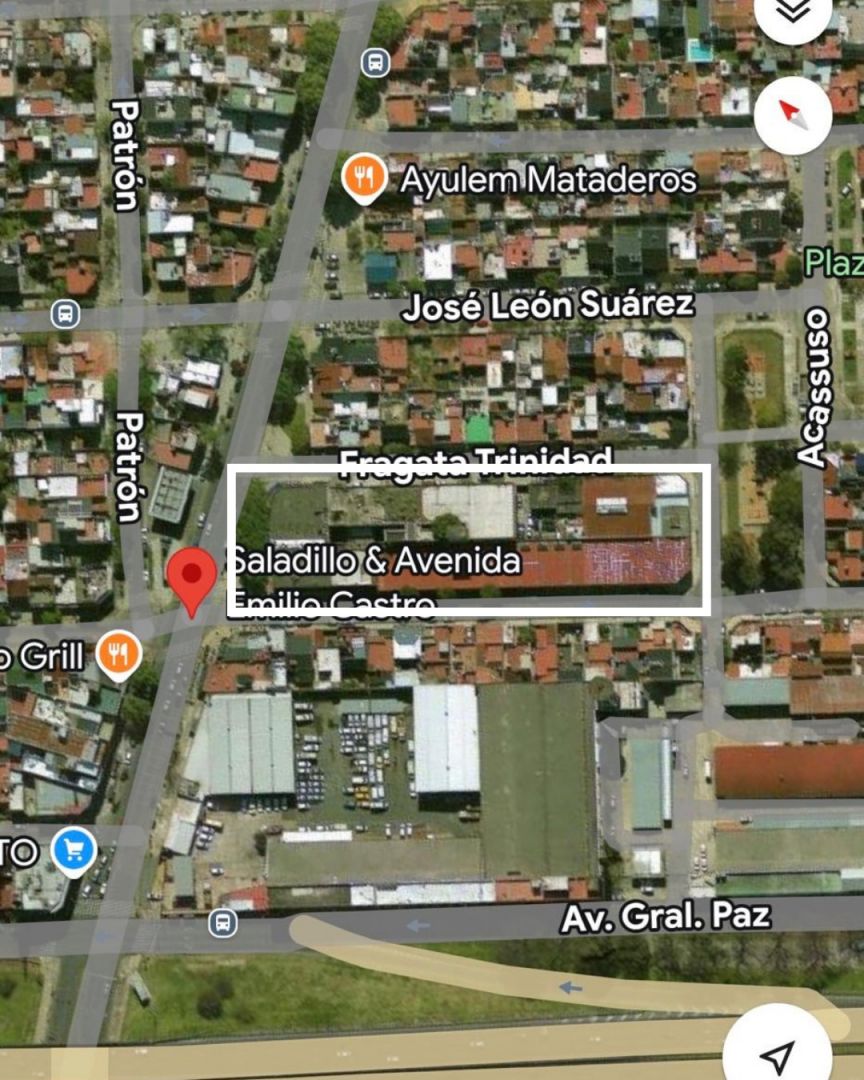Open Ayulem Mataderos restaurant marker
864x1080 pixels.
pos(364,178)
